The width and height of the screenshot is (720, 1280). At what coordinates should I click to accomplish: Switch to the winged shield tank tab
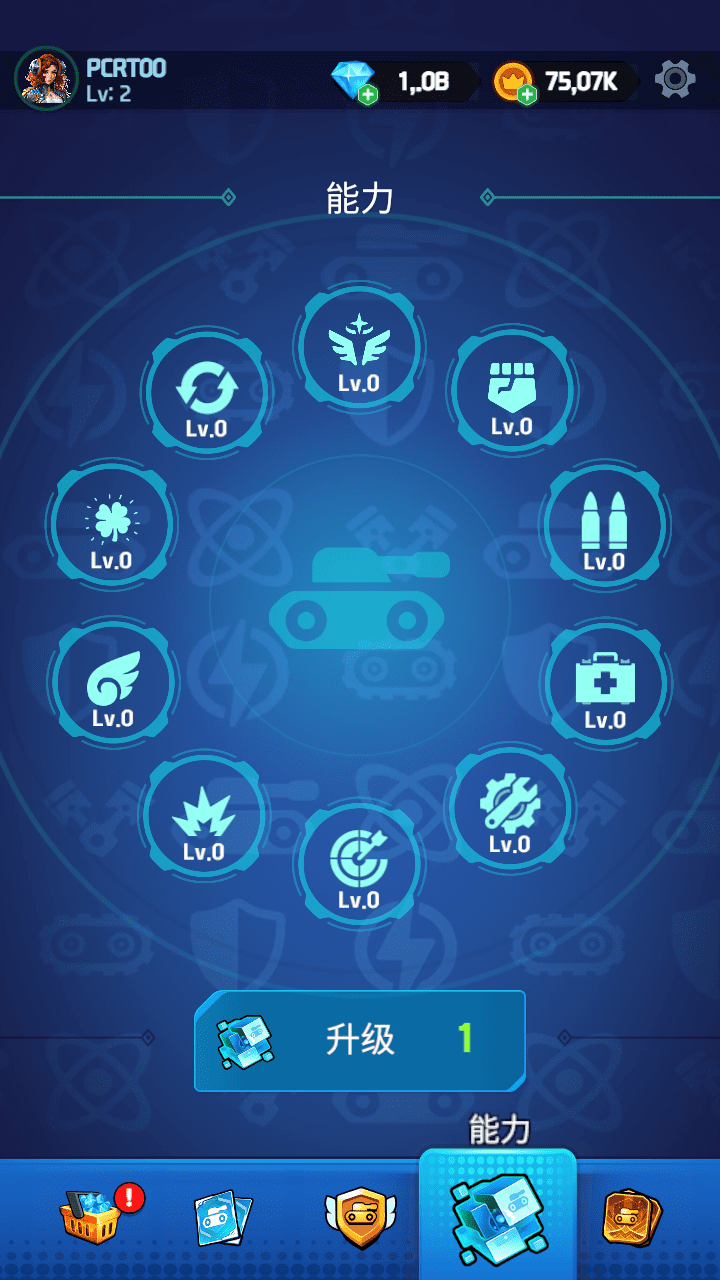[360, 1217]
